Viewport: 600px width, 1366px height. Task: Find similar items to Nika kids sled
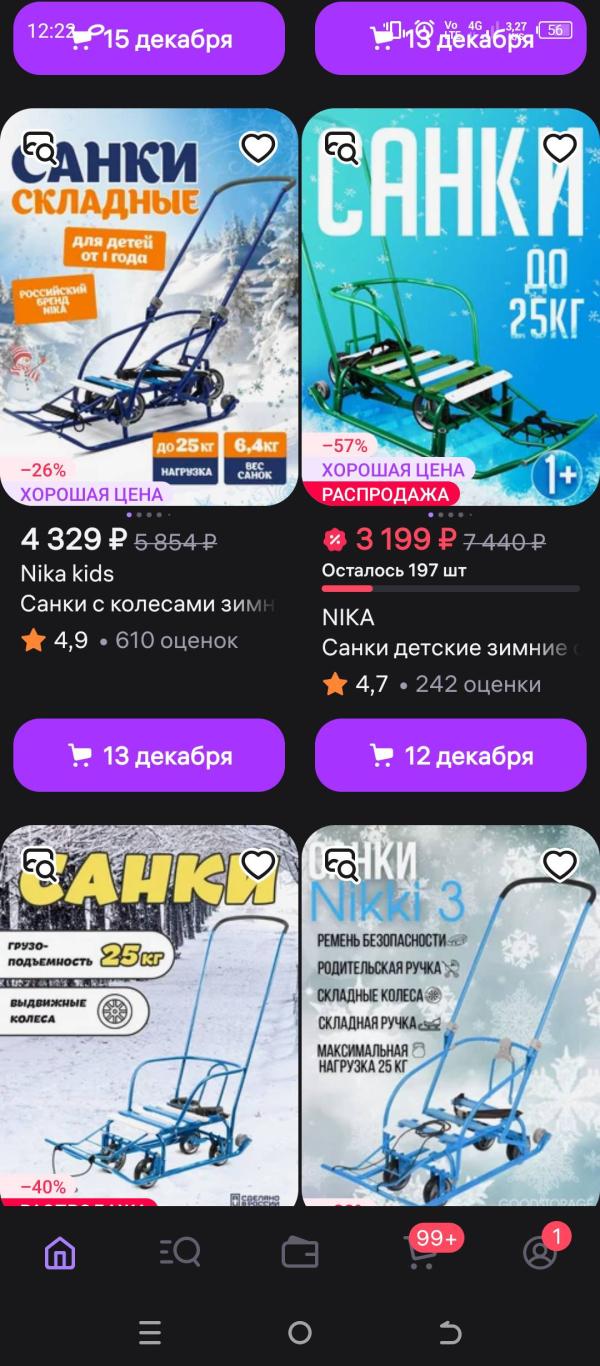pos(40,149)
